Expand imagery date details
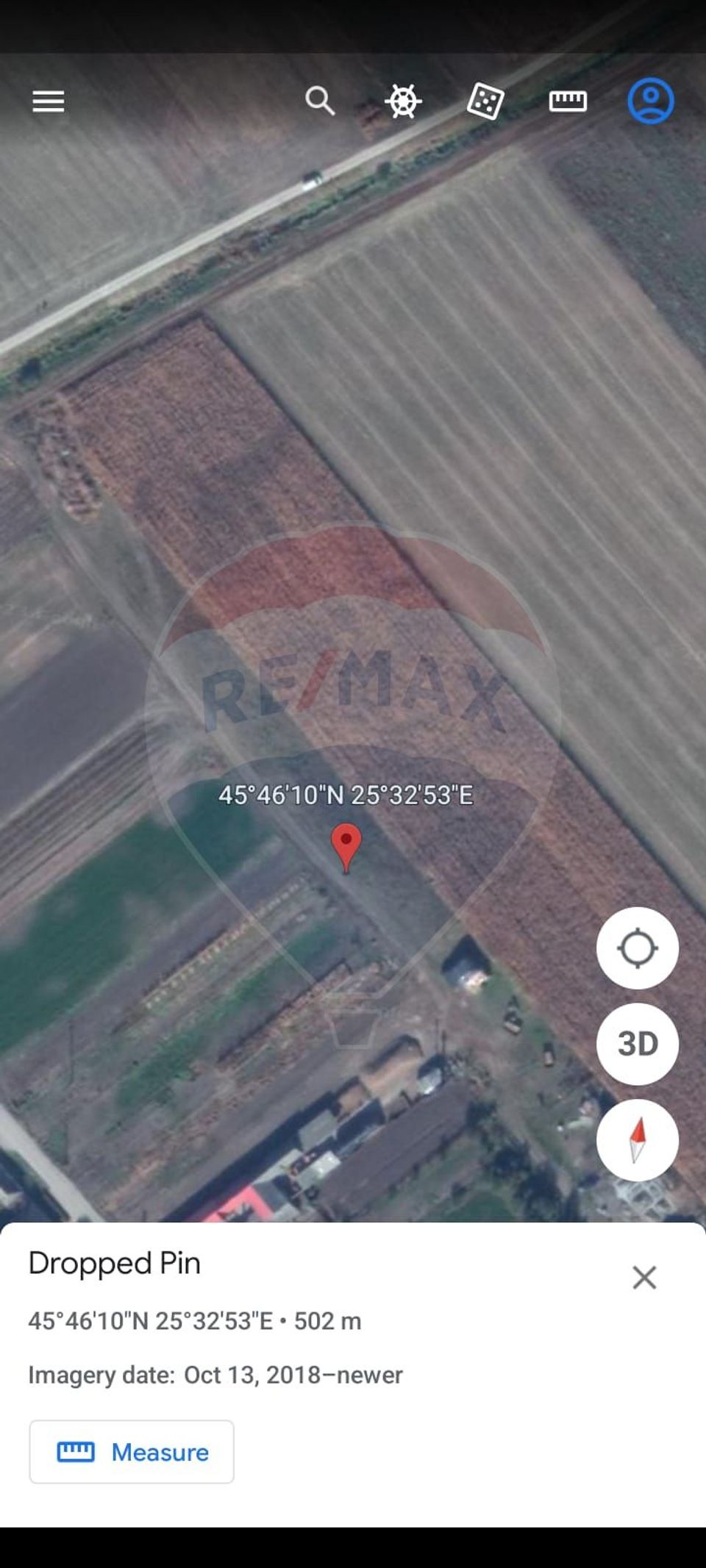 click(215, 1375)
